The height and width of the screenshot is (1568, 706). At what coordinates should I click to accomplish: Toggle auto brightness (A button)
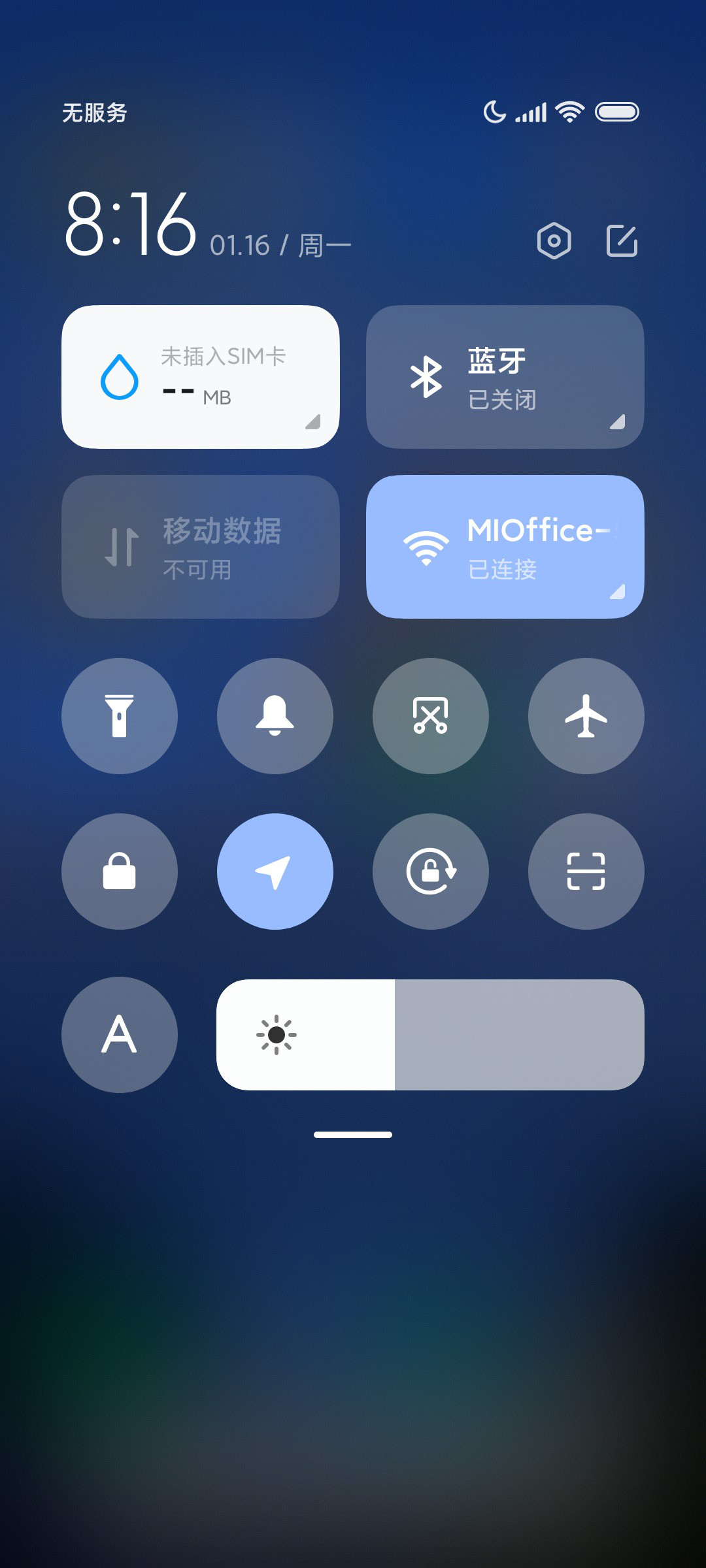click(120, 1035)
